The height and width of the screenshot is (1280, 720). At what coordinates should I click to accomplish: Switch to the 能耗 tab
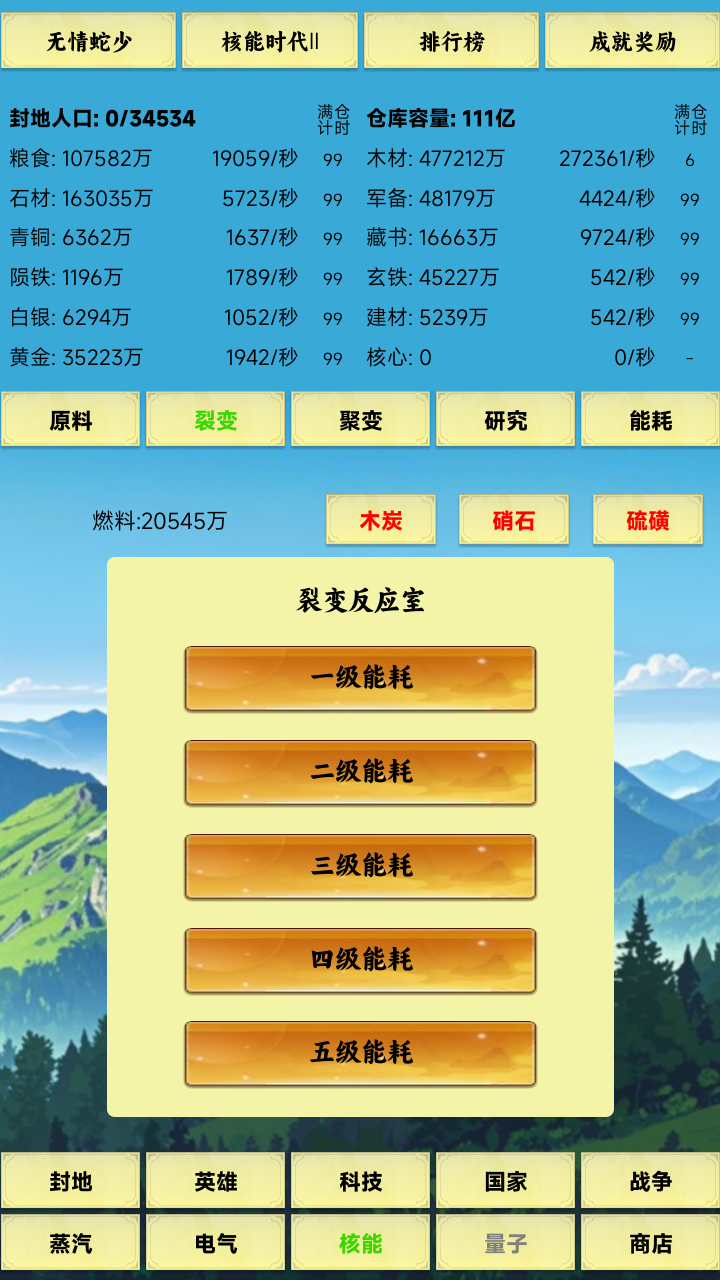[x=650, y=420]
